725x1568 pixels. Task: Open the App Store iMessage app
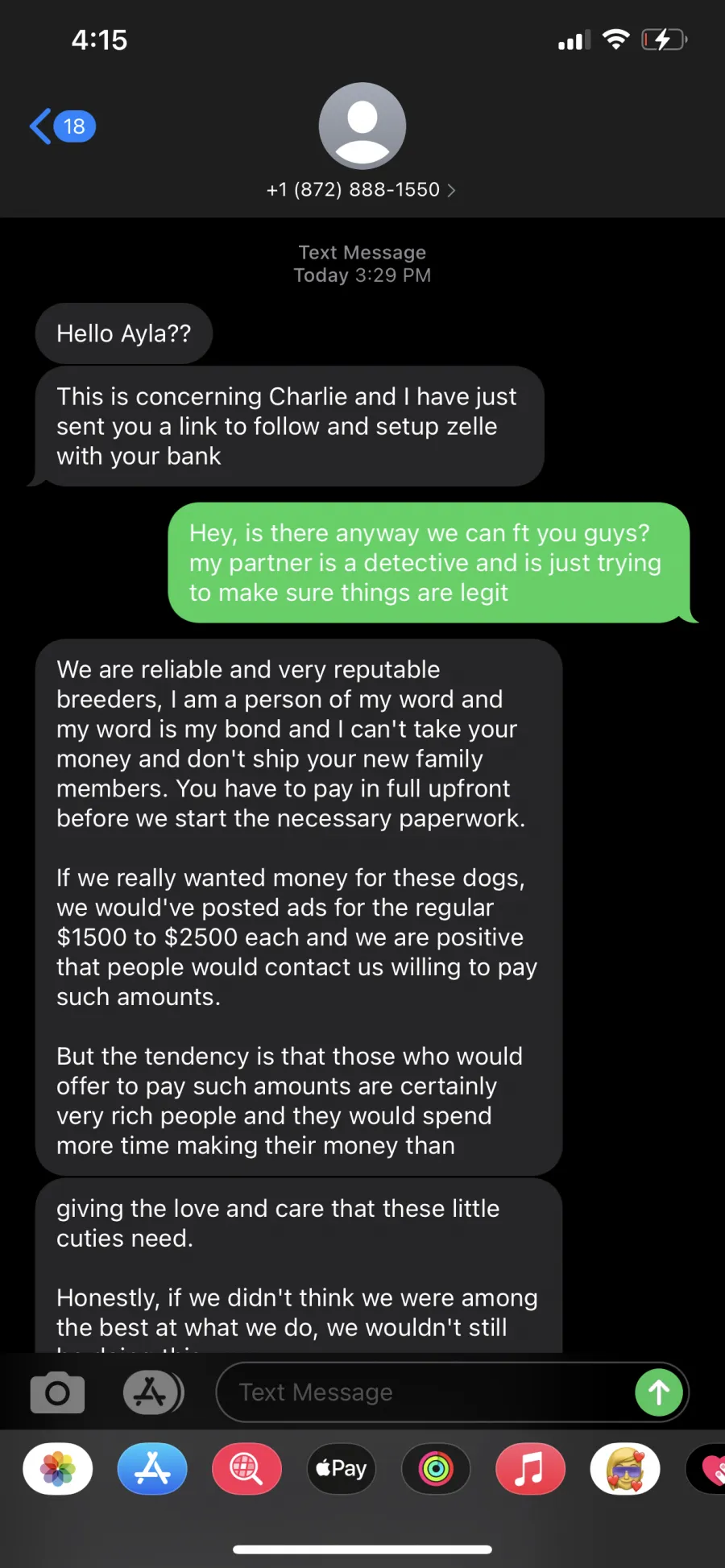[x=152, y=1469]
